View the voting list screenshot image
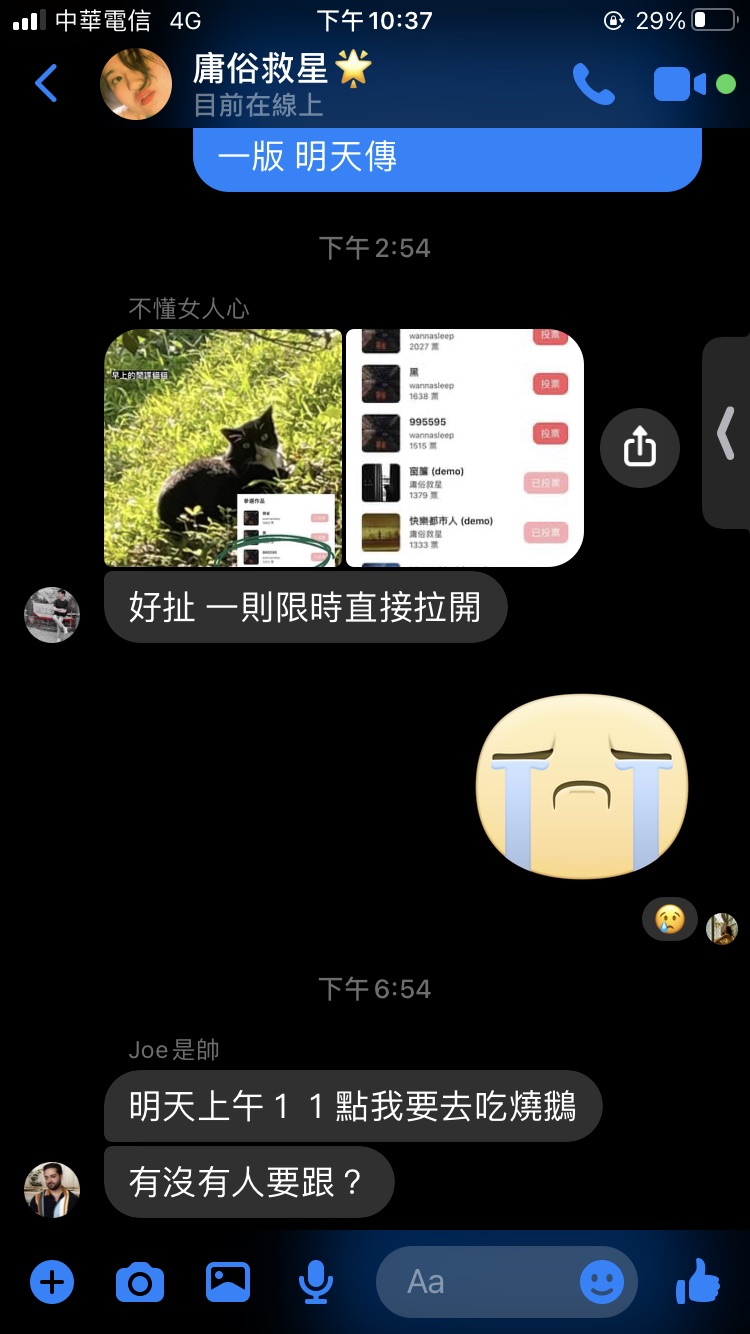This screenshot has width=750, height=1334. click(x=465, y=448)
